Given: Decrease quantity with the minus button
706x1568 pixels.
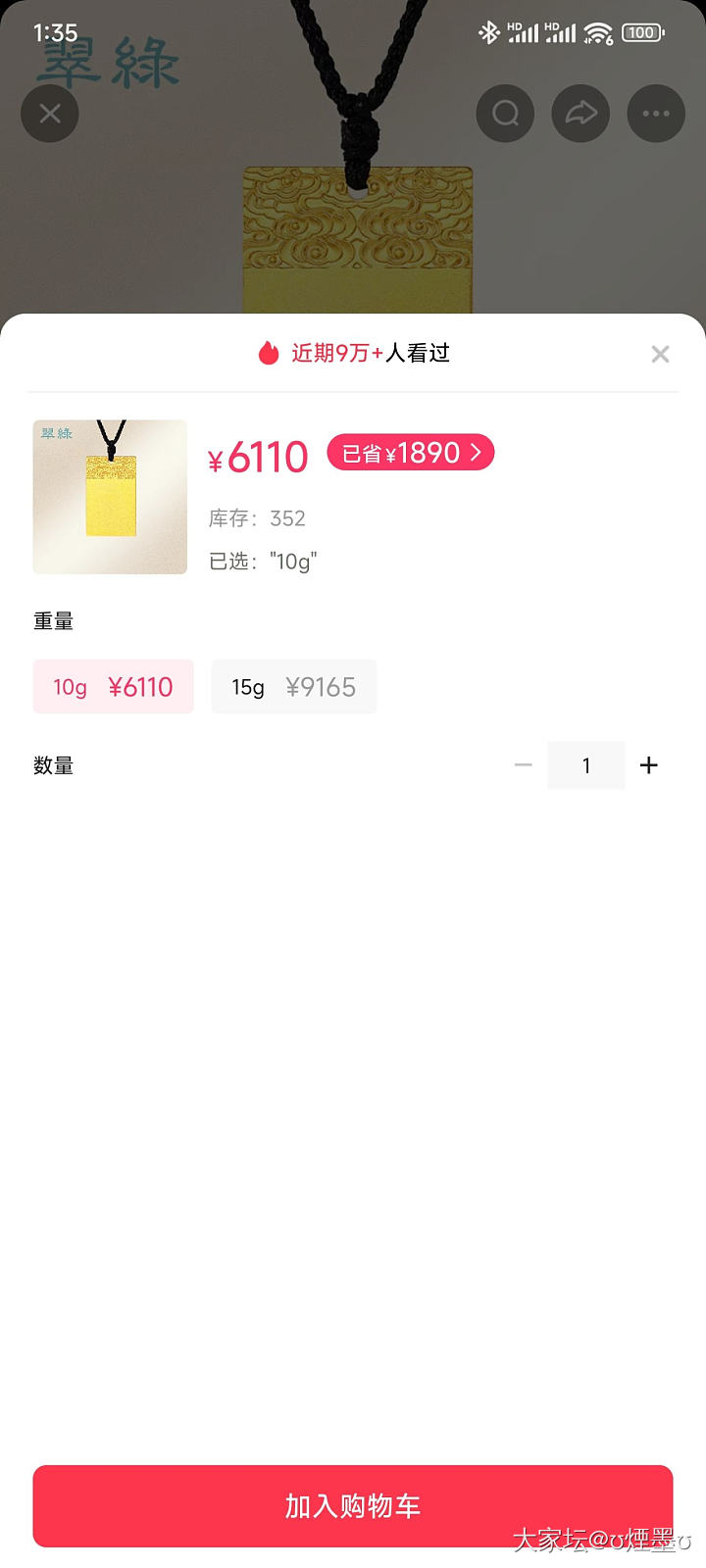Looking at the screenshot, I should point(524,765).
